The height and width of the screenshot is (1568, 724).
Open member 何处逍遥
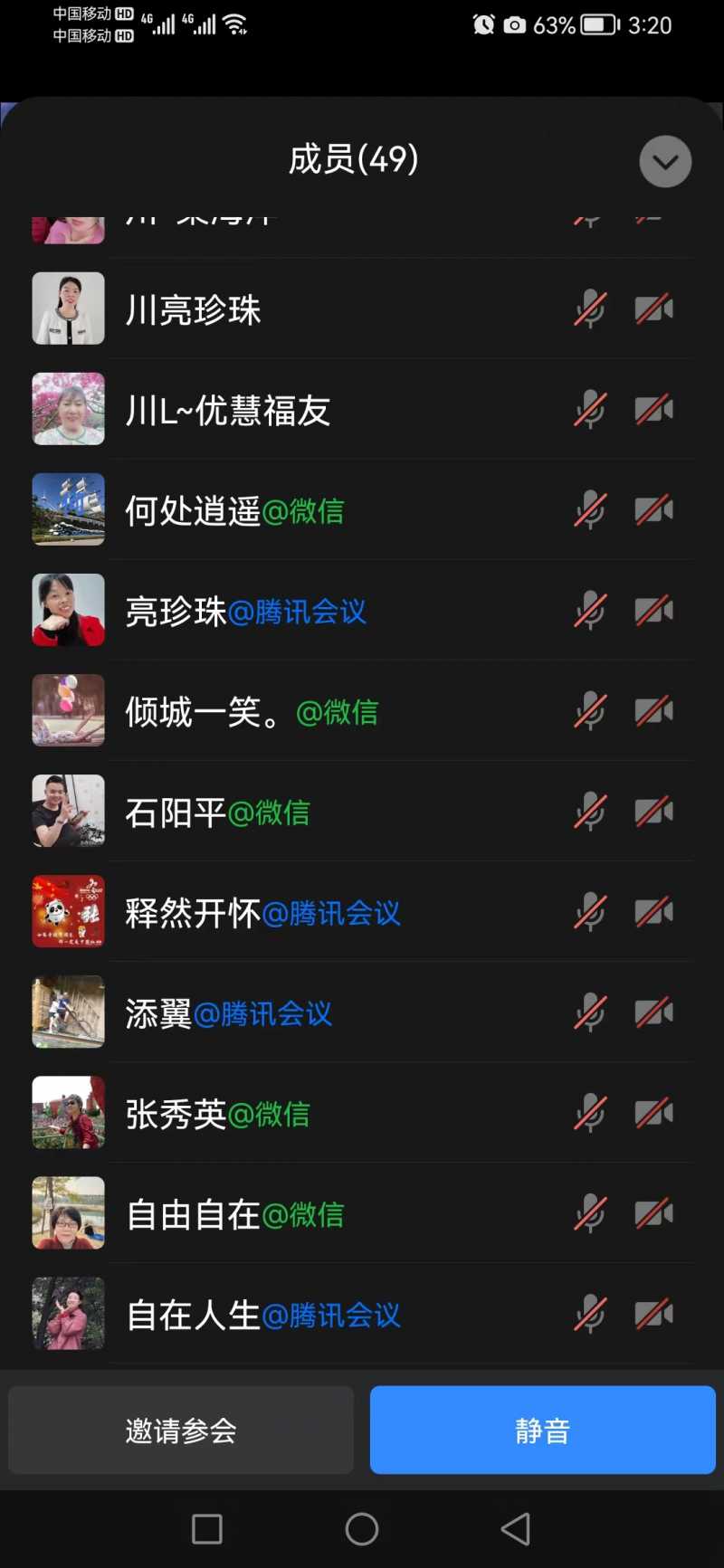pos(234,511)
